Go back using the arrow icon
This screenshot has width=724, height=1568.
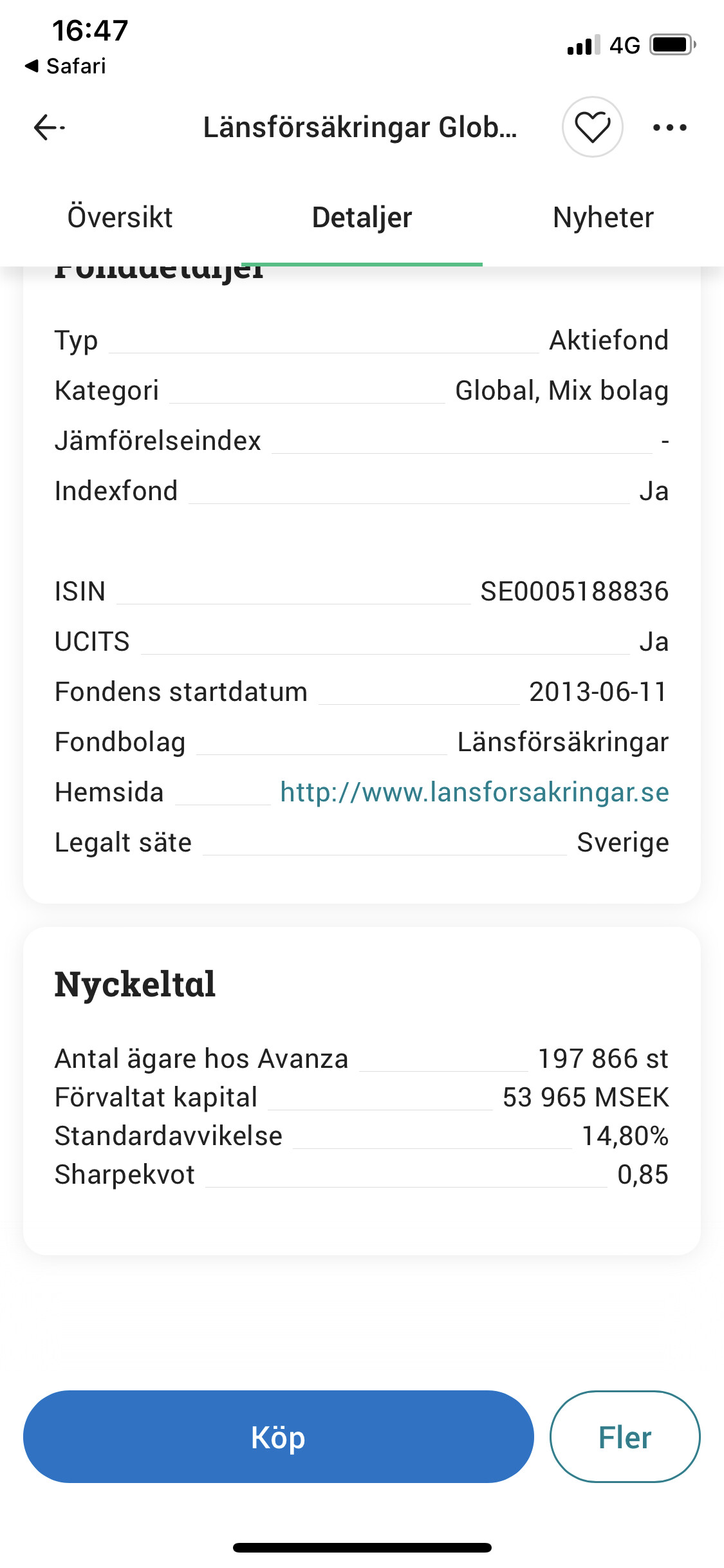pos(49,127)
